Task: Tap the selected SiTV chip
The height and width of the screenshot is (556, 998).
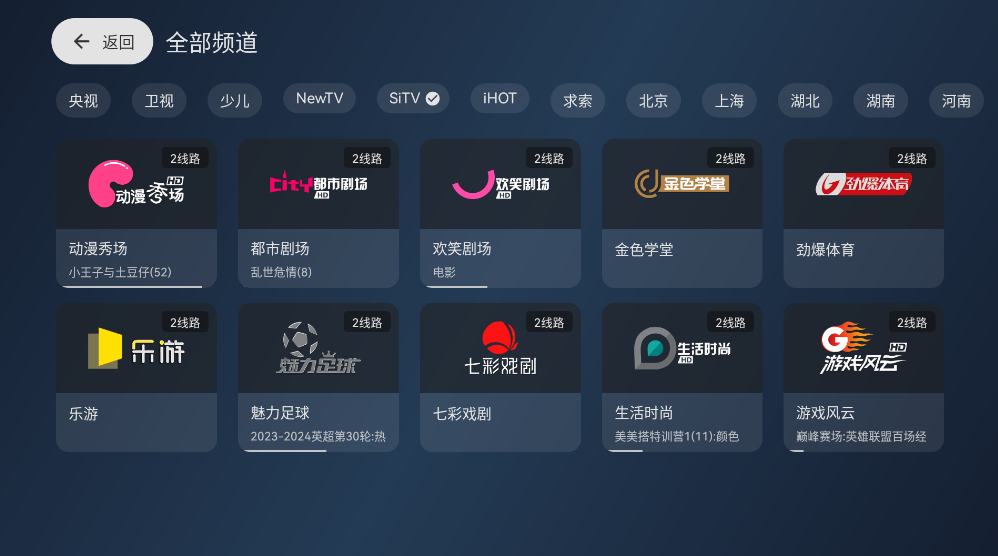Action: pyautogui.click(x=413, y=98)
